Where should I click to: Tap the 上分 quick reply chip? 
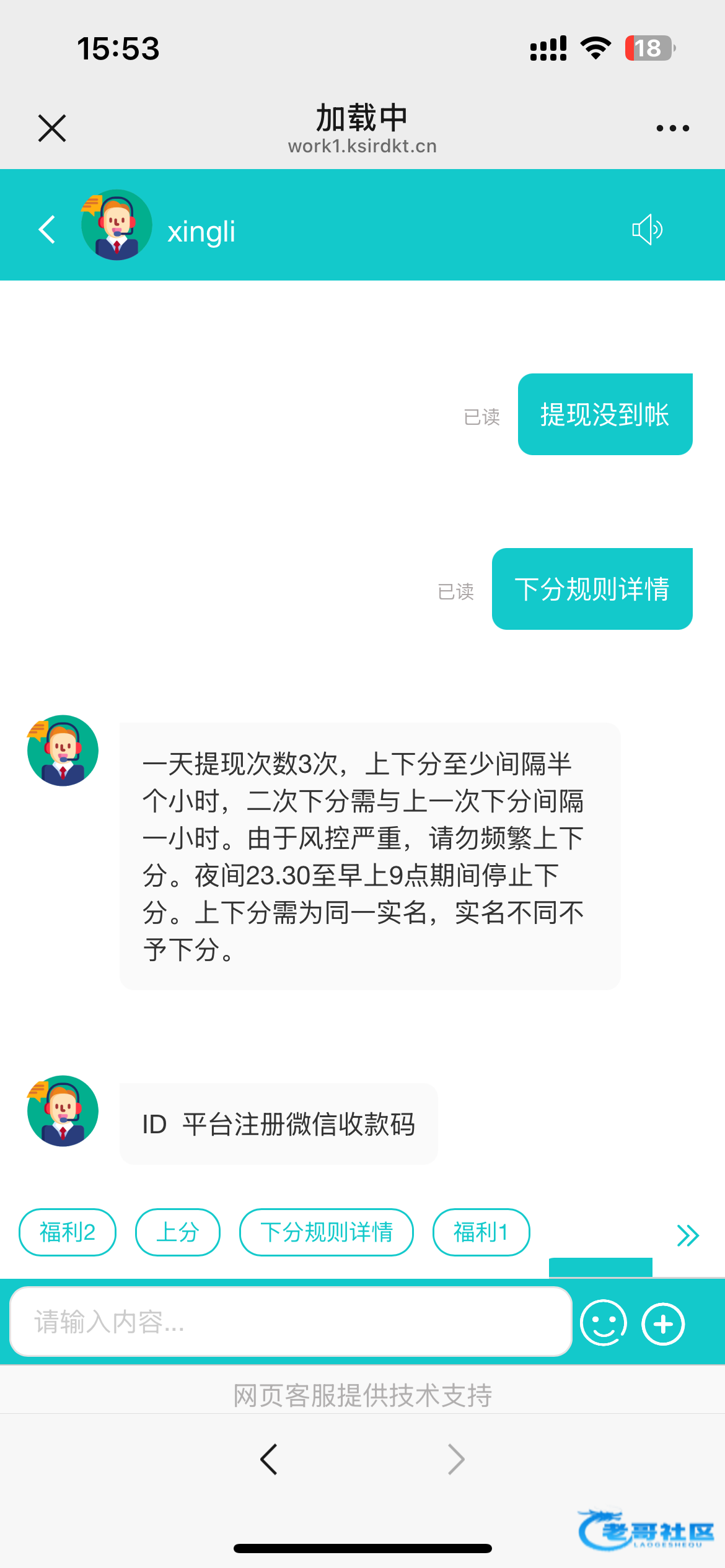point(177,1232)
